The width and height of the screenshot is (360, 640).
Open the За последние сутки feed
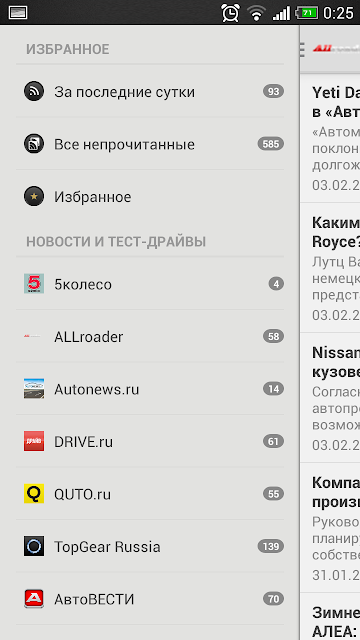[150, 91]
